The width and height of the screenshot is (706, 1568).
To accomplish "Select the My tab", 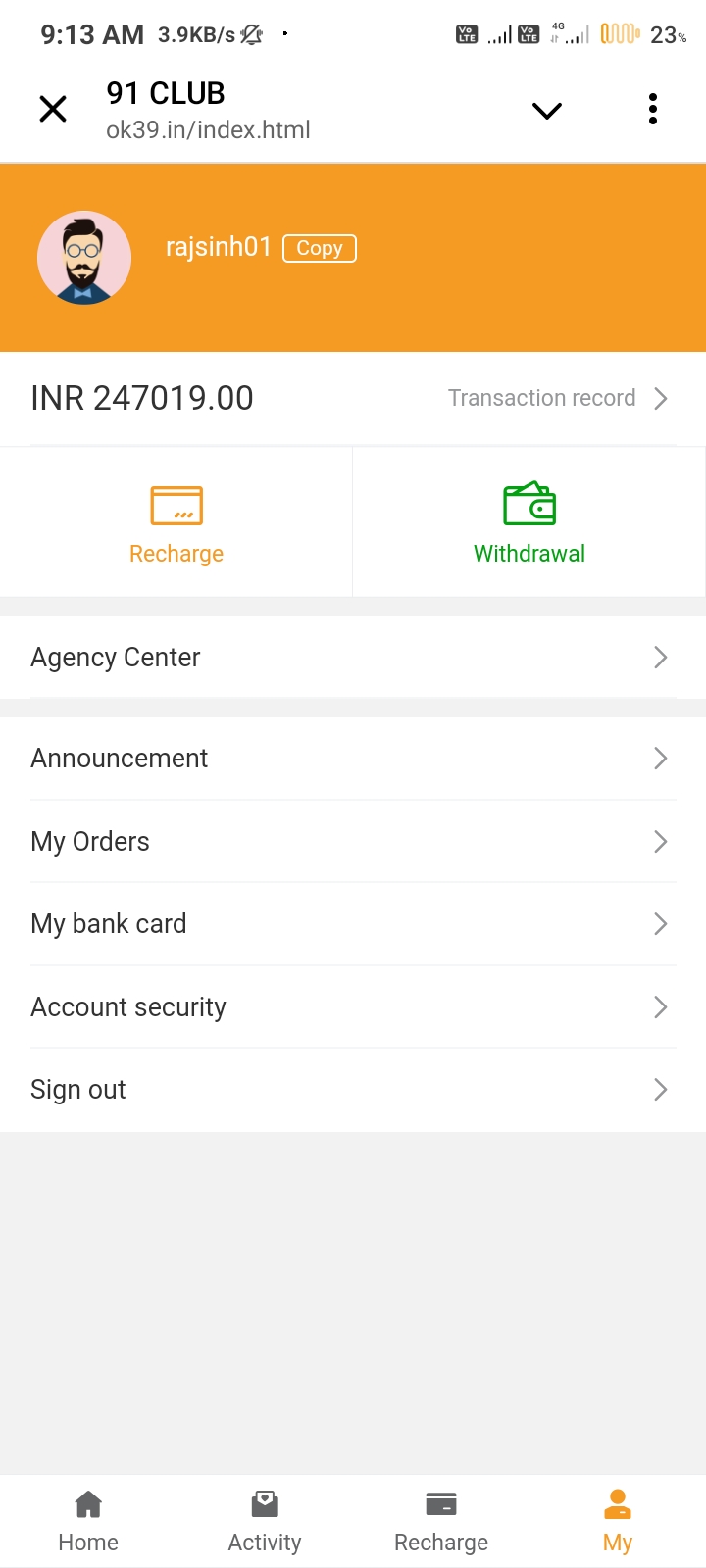I will 618,1521.
